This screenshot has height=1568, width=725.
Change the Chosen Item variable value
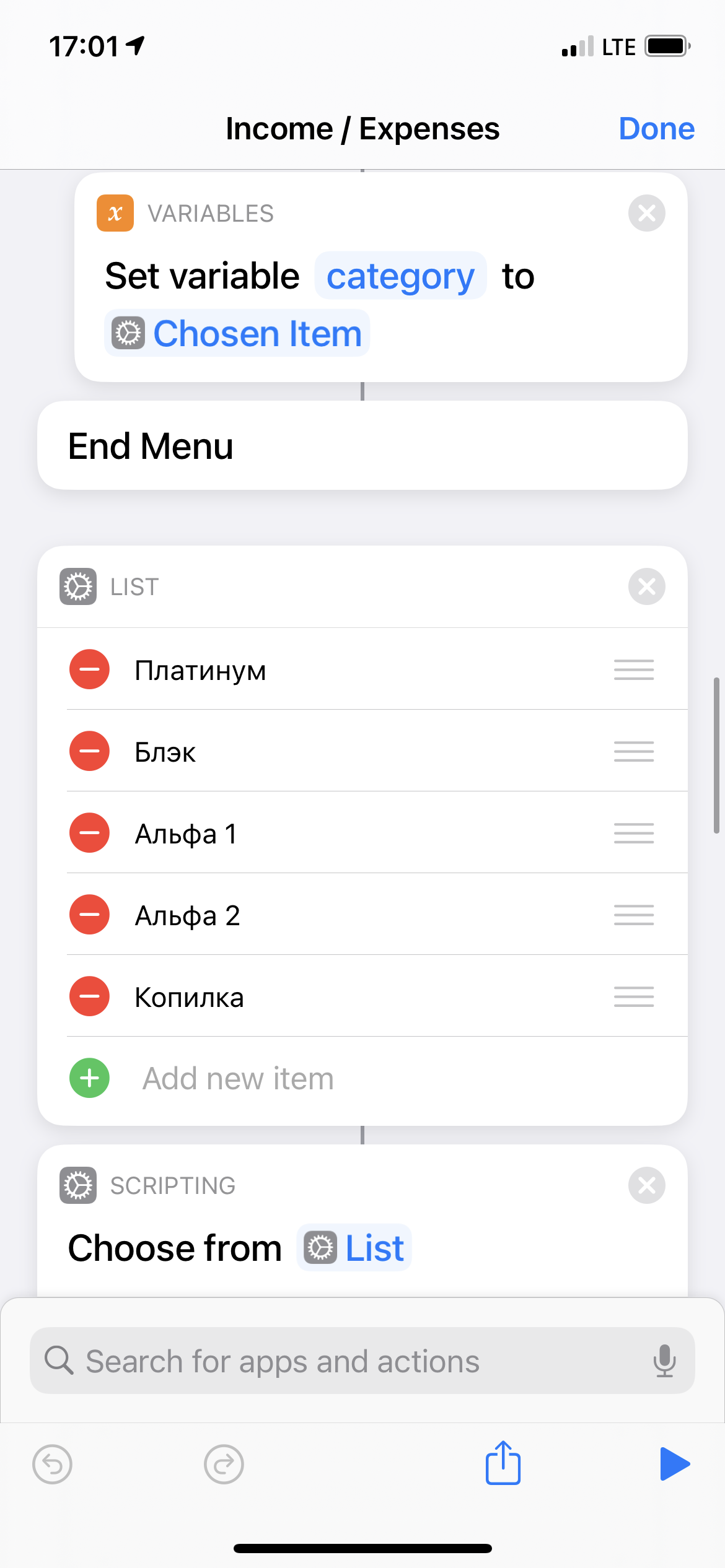tap(238, 334)
